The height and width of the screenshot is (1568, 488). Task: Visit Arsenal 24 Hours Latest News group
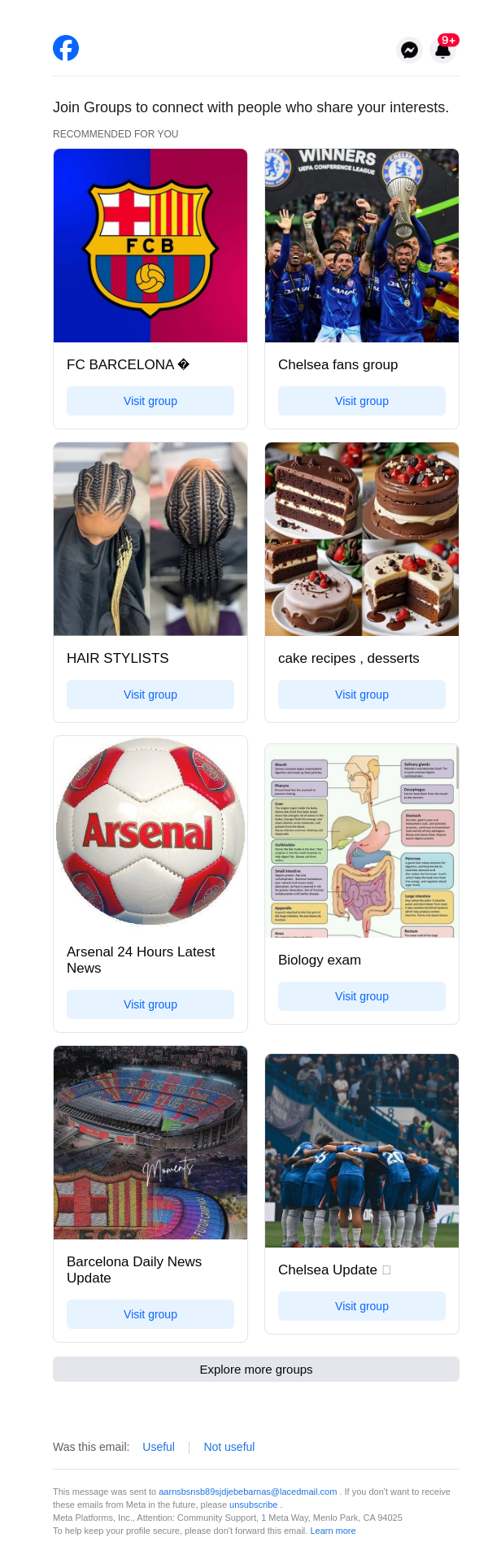[x=150, y=1004]
